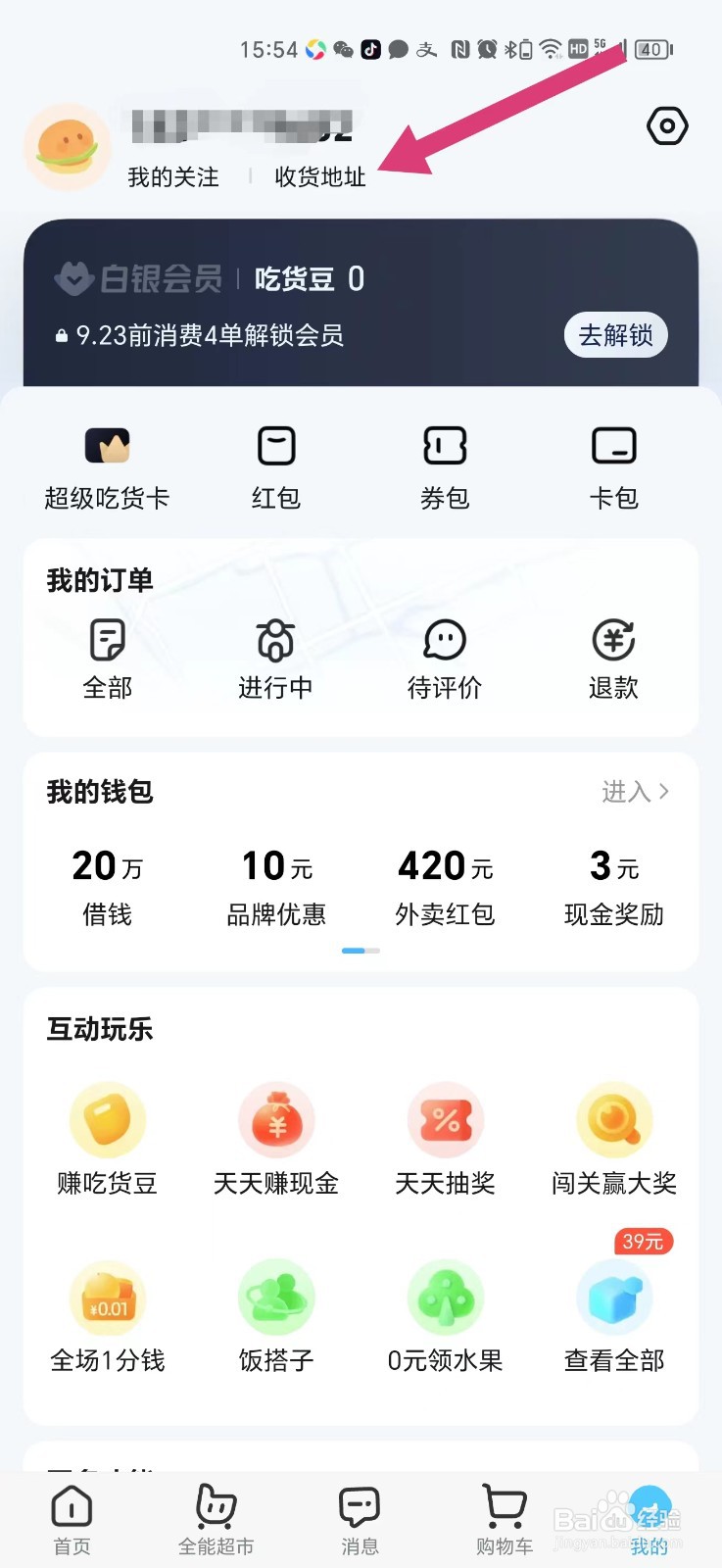View 全部 orders
Image resolution: width=722 pixels, height=1568 pixels.
point(107,660)
